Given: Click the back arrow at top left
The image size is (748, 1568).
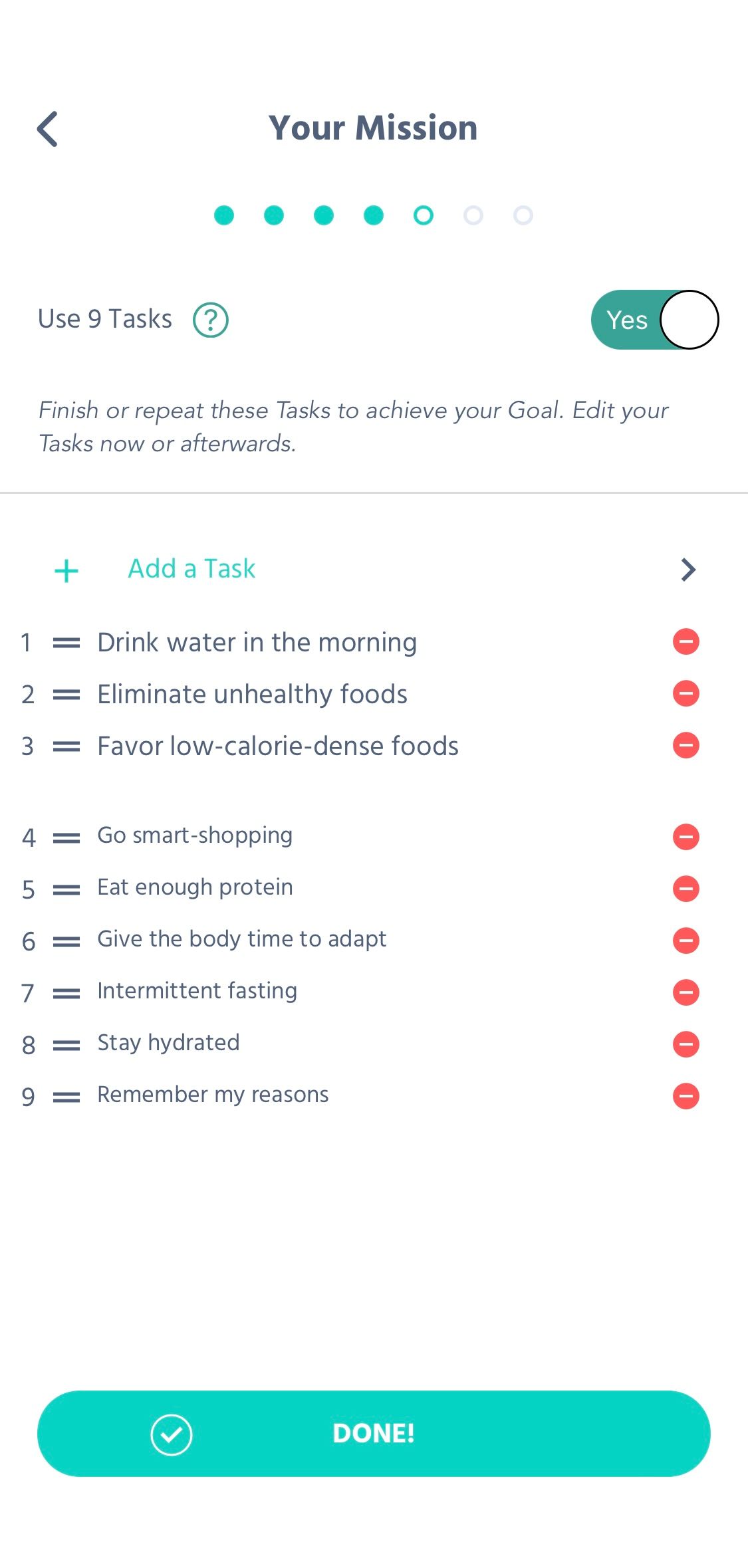Looking at the screenshot, I should point(48,129).
